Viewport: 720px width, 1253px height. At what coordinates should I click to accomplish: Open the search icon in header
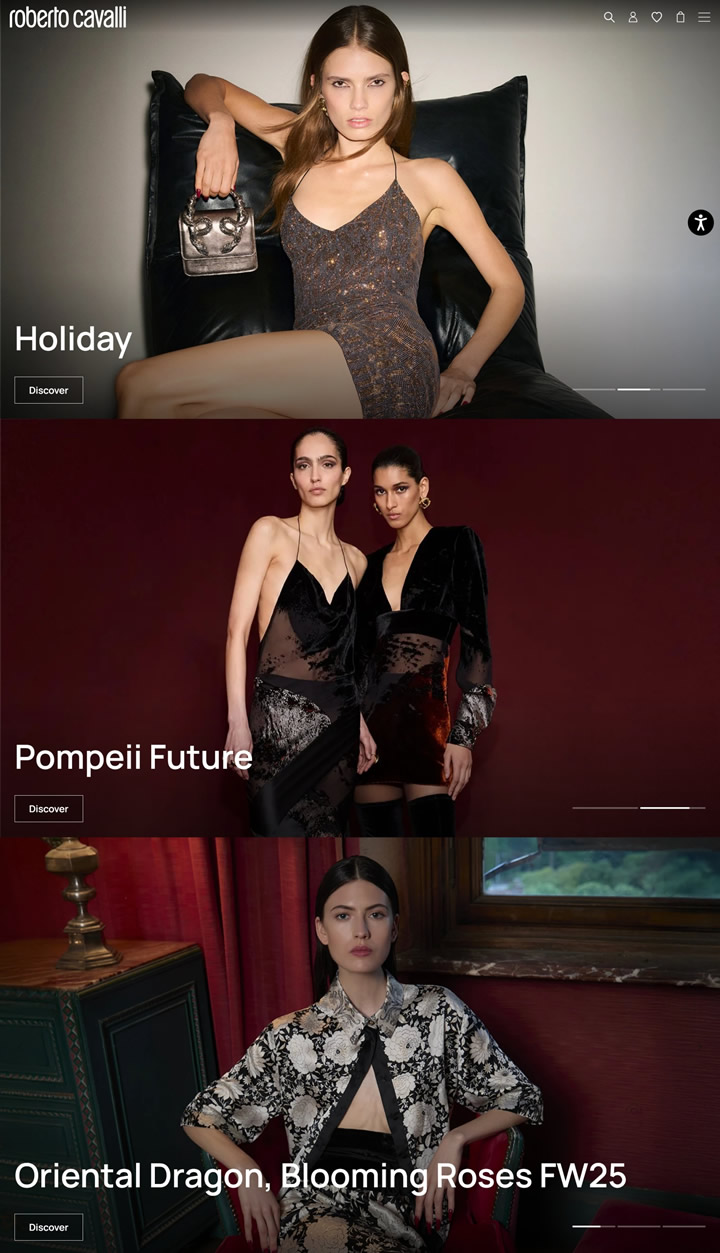point(609,17)
